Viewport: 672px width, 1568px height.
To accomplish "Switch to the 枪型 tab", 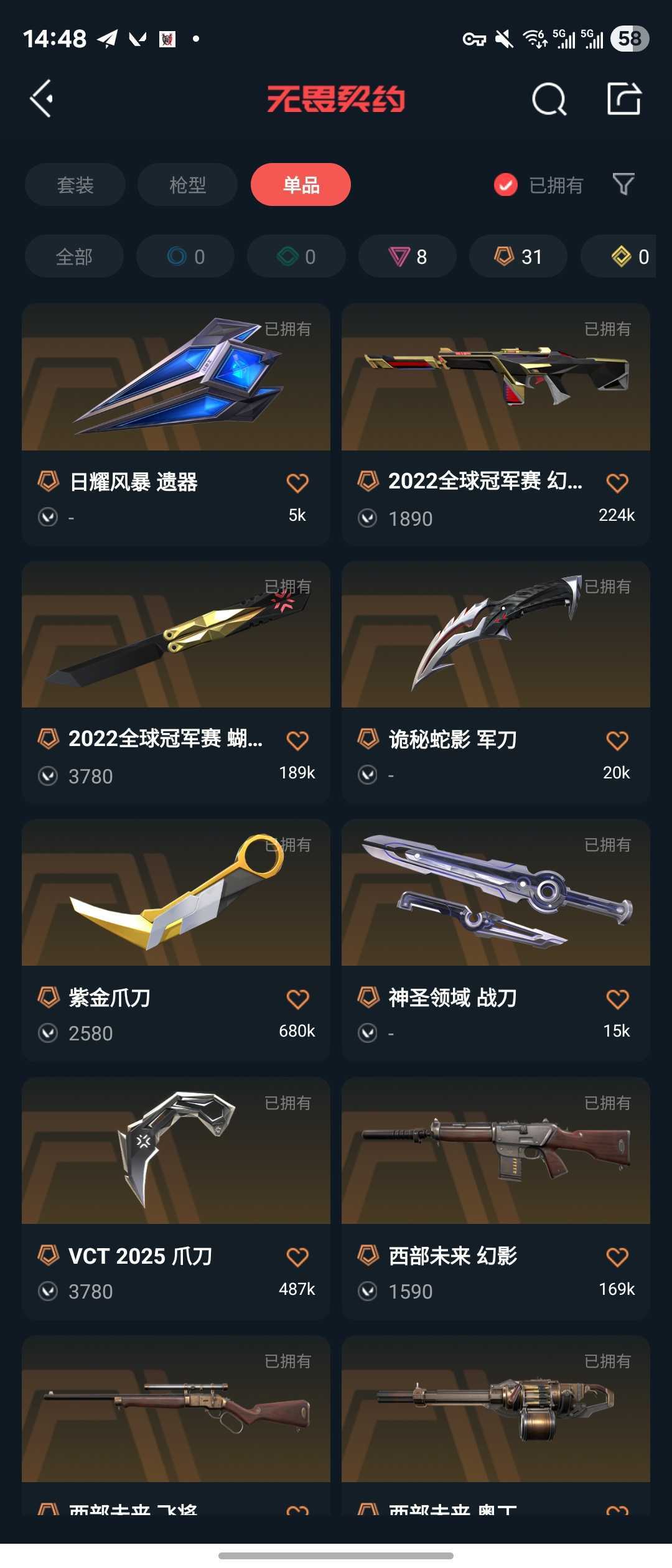I will (185, 185).
